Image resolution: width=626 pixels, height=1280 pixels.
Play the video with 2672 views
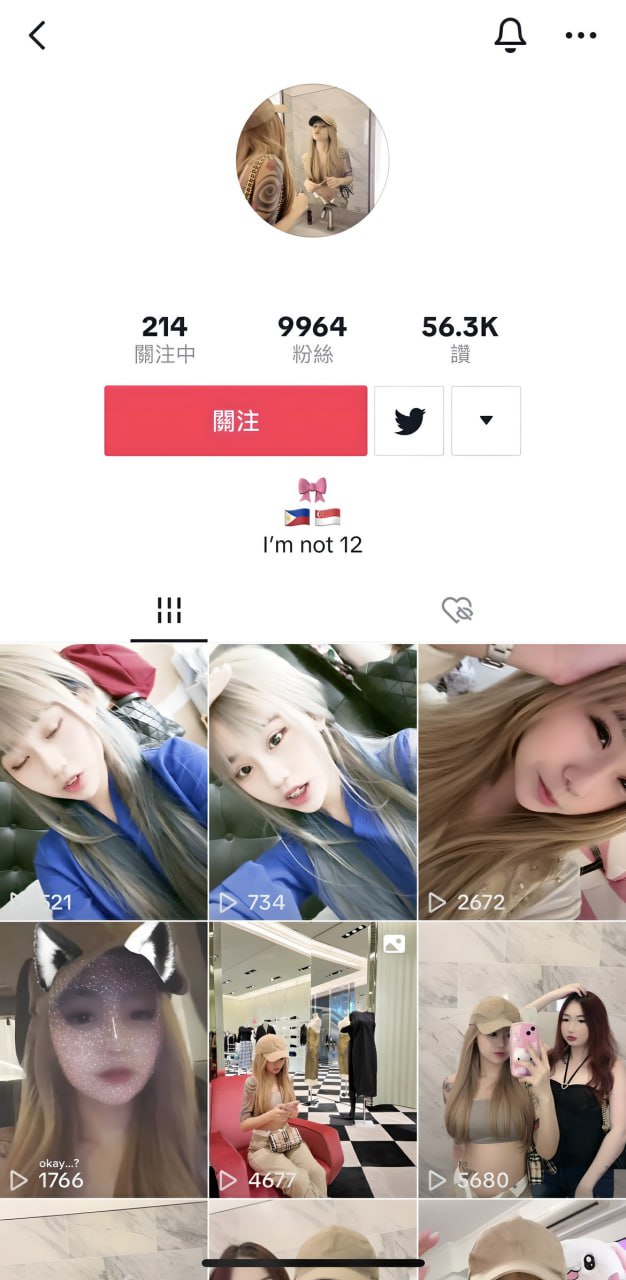tap(522, 782)
